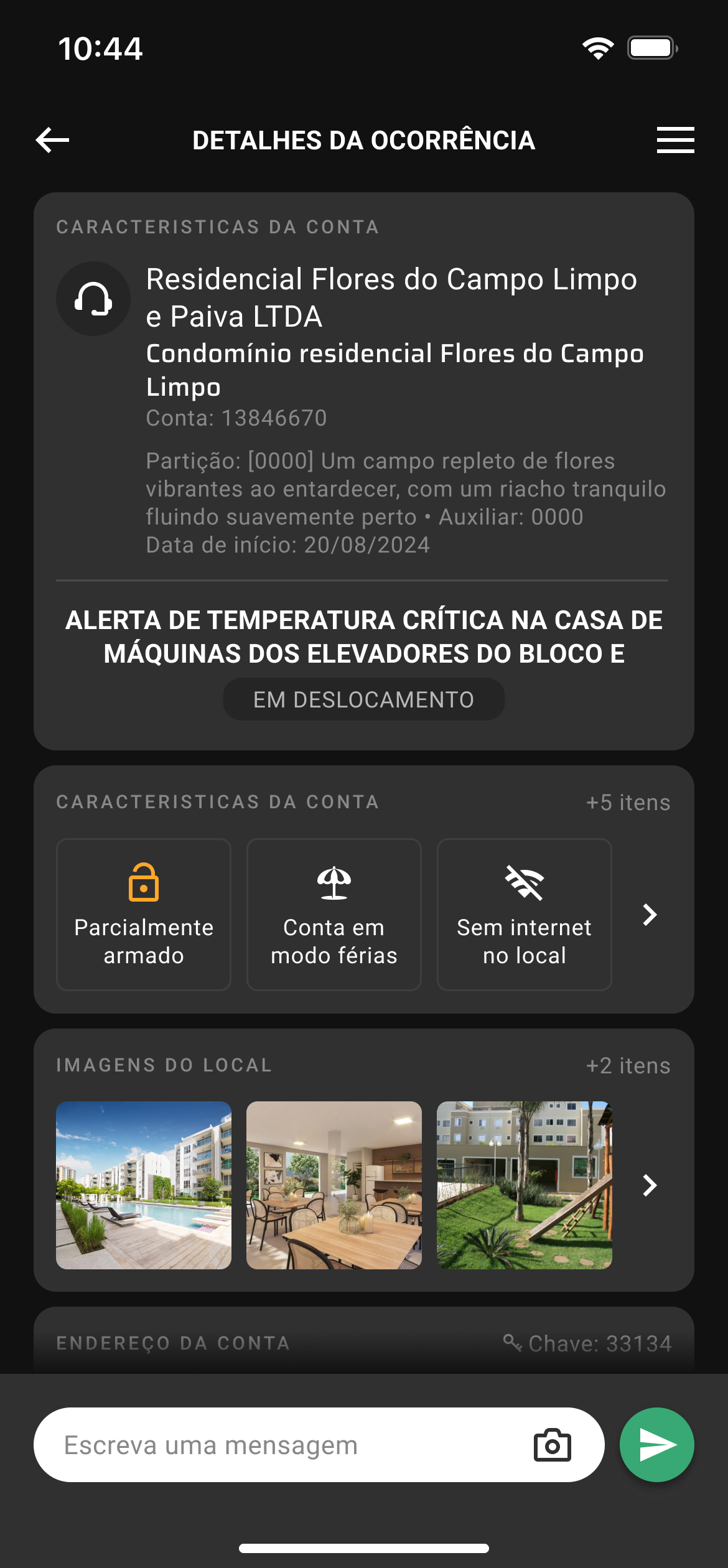View the playground garden photo
Viewport: 728px width, 1568px height.
(524, 1185)
